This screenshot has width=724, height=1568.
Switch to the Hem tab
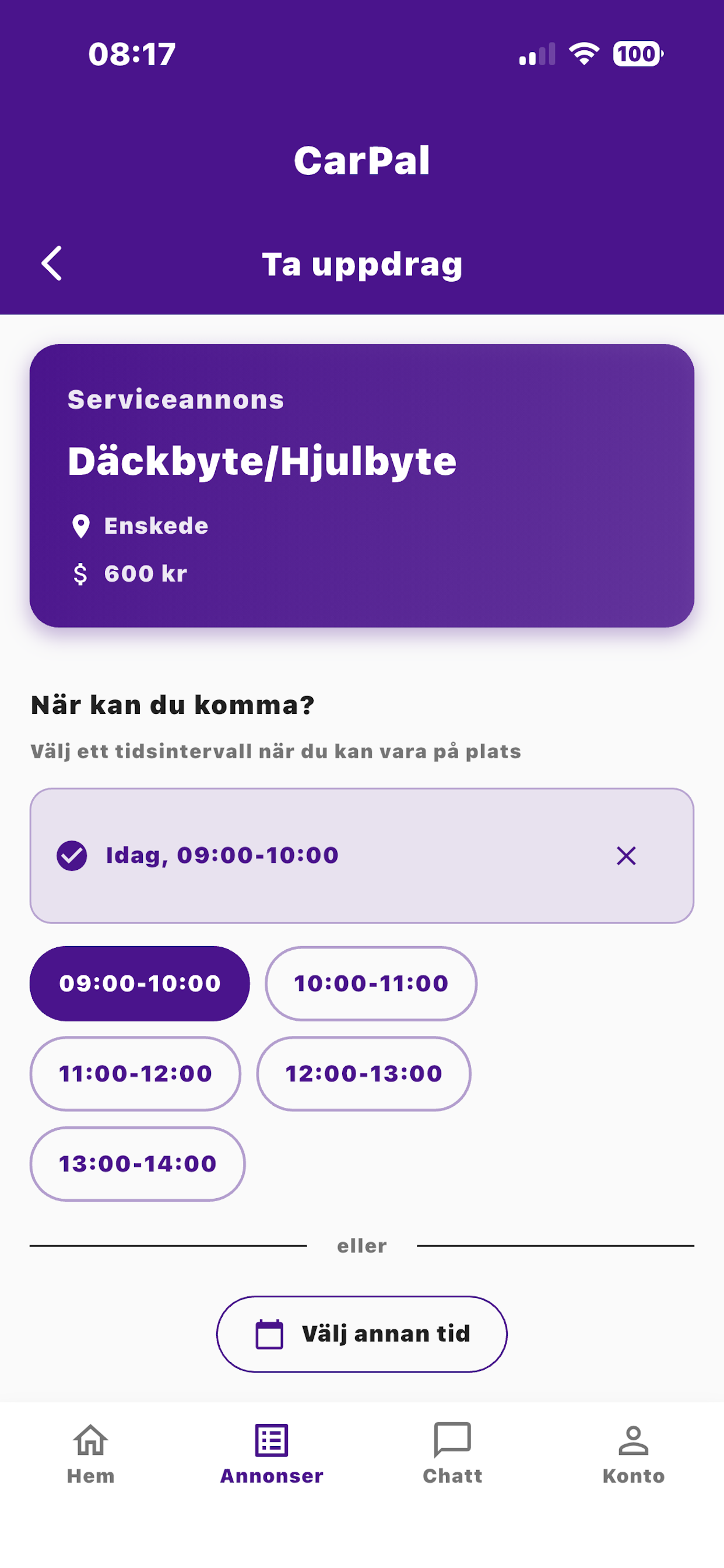91,1454
